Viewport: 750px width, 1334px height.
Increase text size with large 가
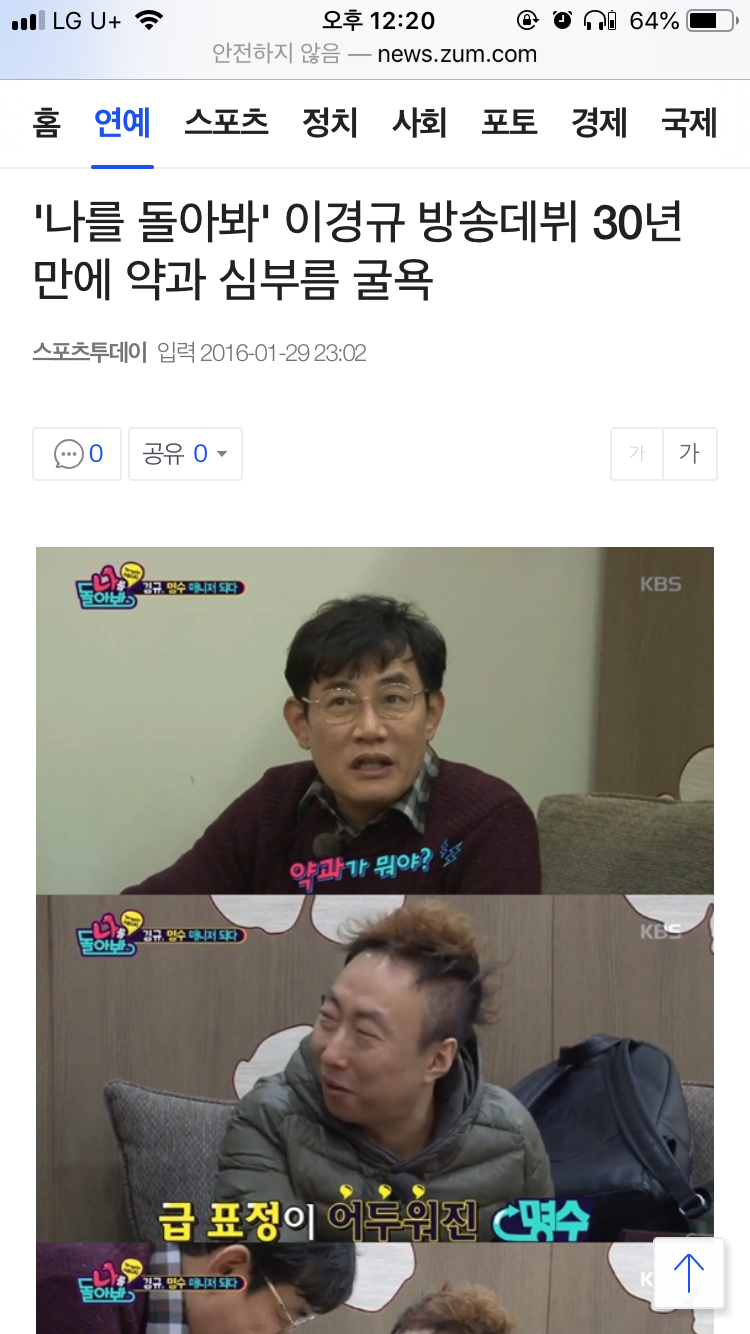click(690, 454)
